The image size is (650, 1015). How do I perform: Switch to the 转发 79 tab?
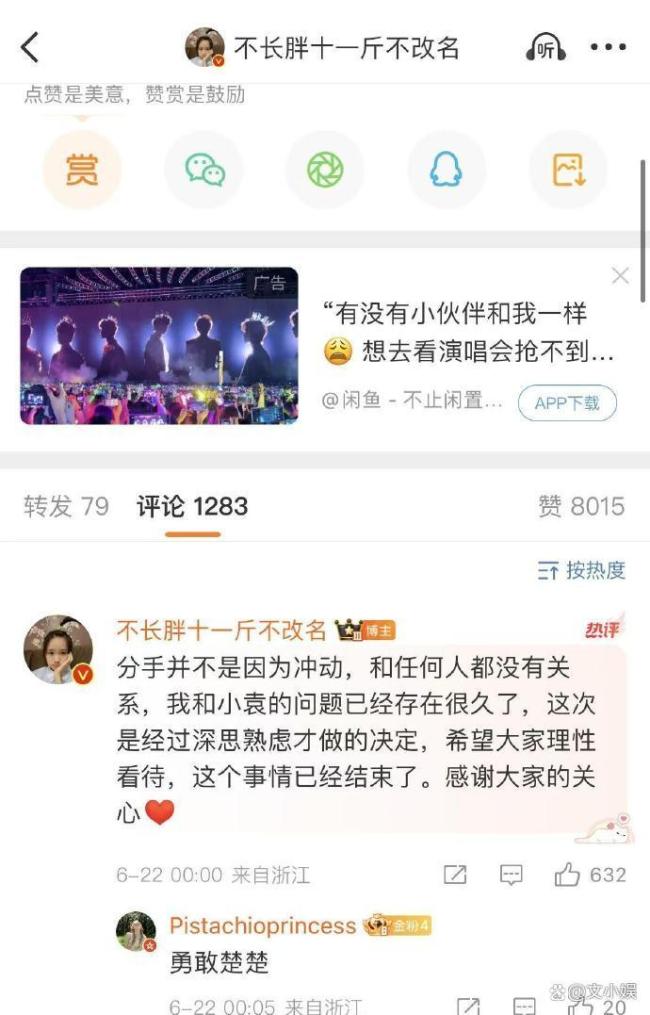pyautogui.click(x=66, y=506)
